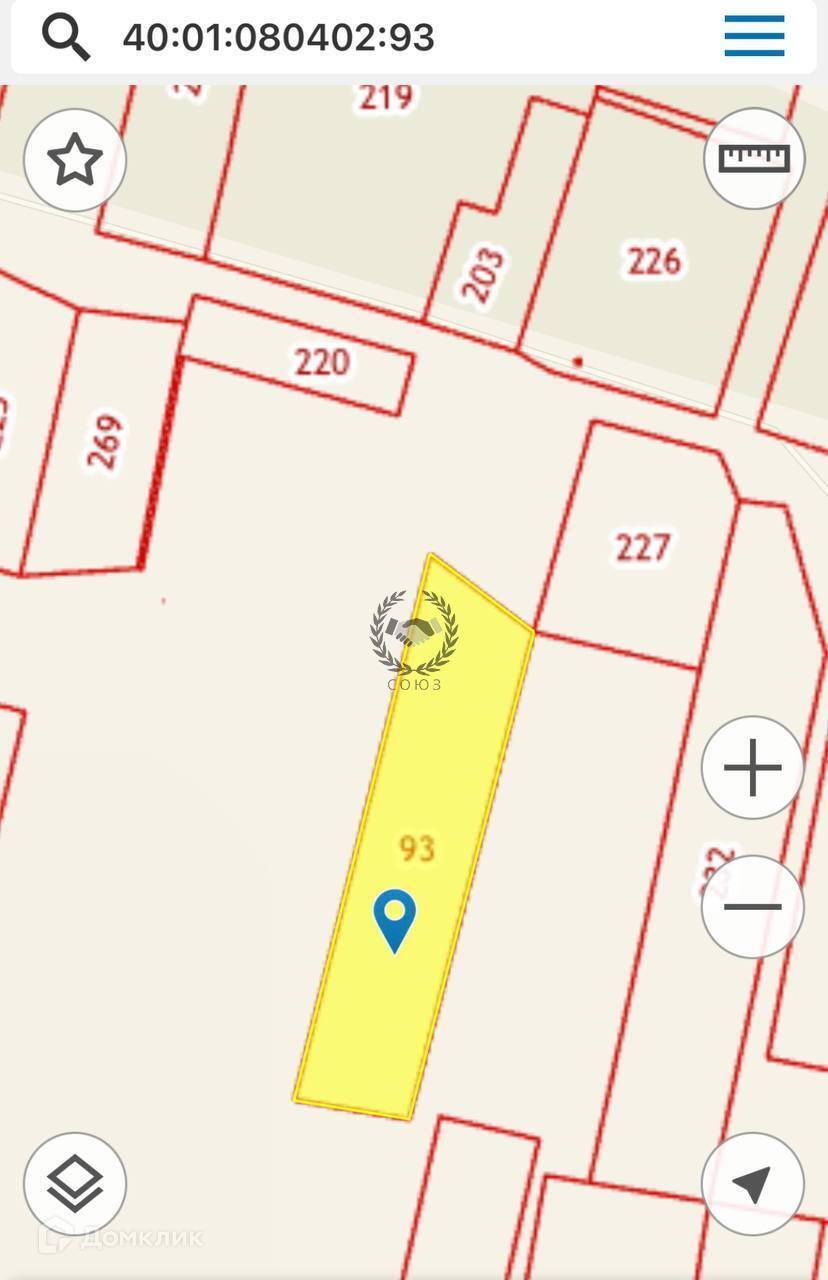Add parcel to favorites with star button

coord(75,160)
